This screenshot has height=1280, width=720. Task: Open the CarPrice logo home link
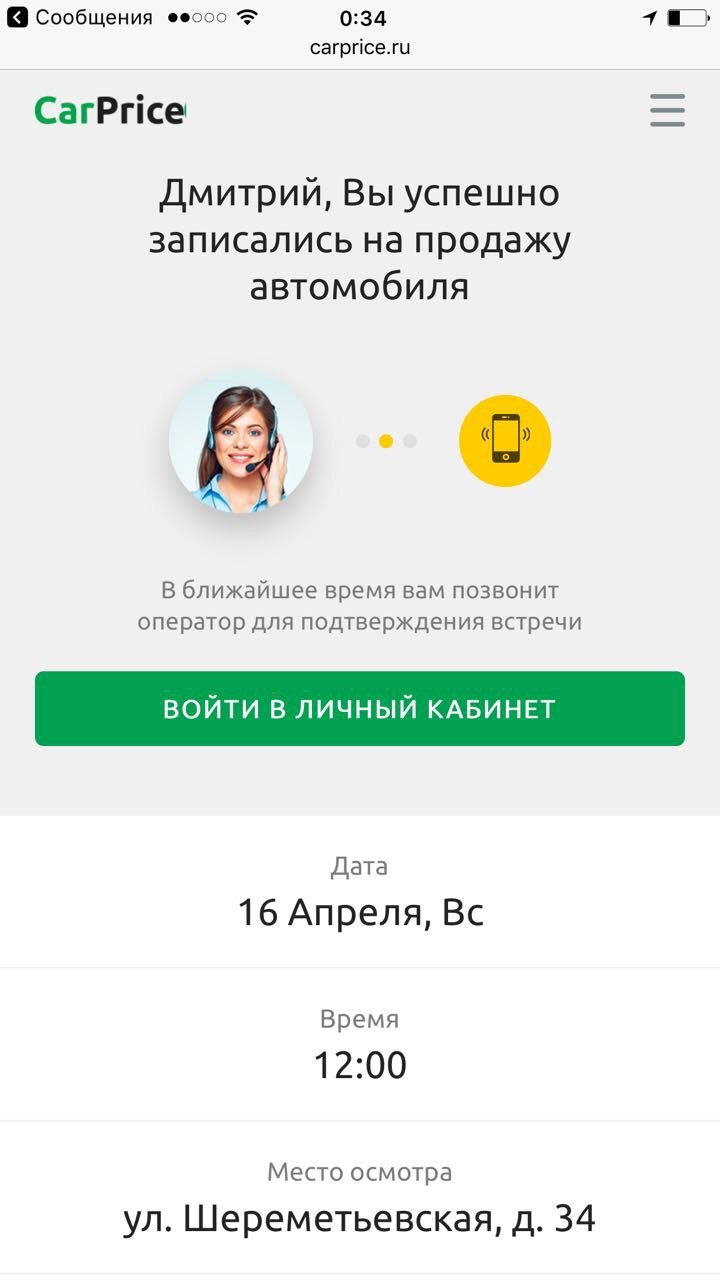coord(110,110)
